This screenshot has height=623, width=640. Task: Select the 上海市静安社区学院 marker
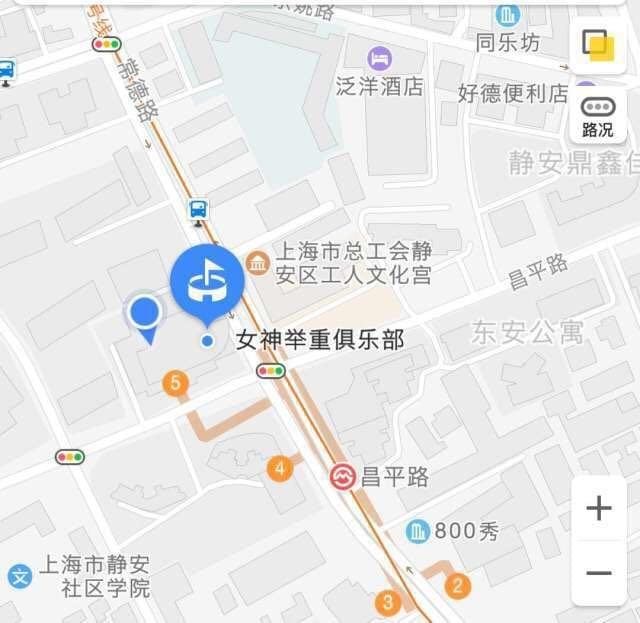pos(20,576)
